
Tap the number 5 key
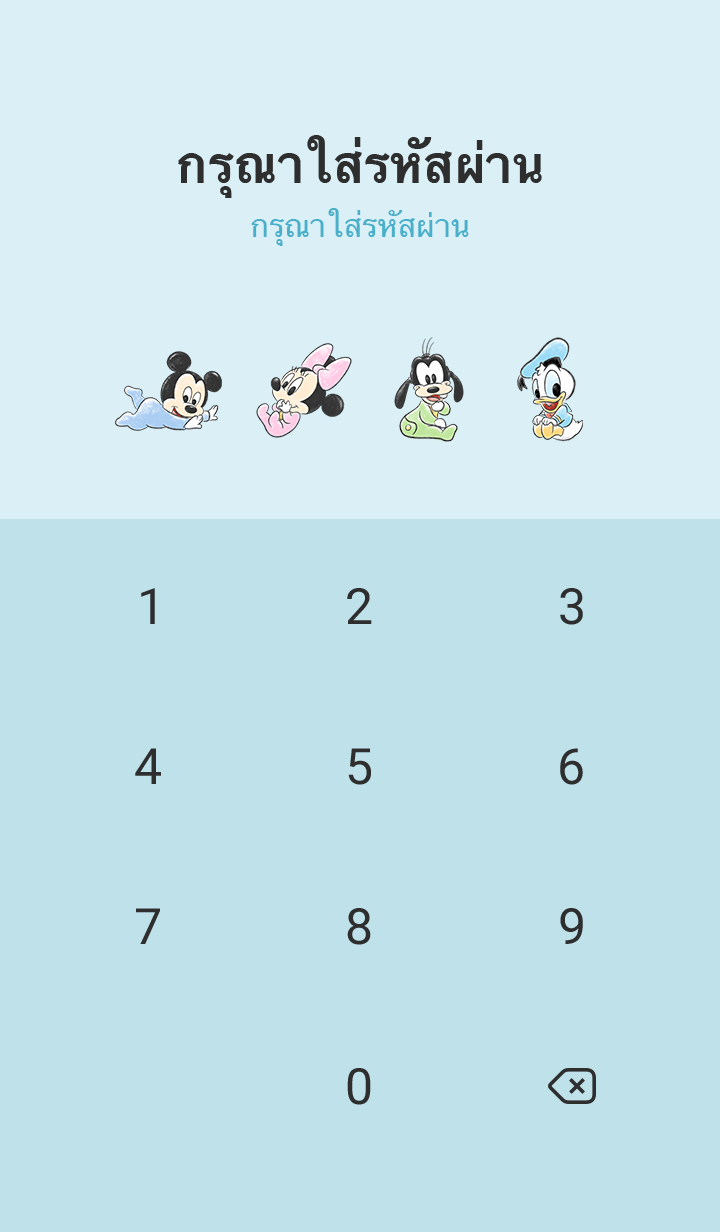359,767
